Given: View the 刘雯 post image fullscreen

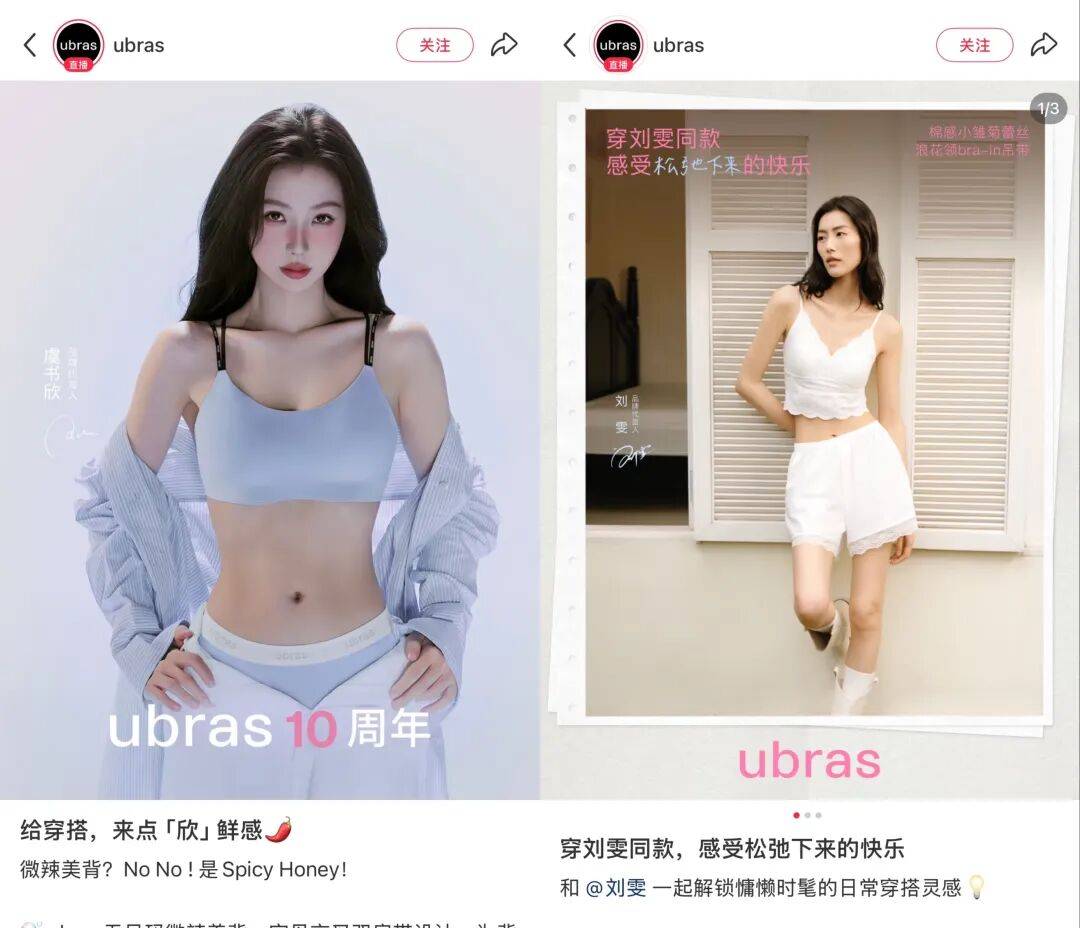Looking at the screenshot, I should point(810,420).
